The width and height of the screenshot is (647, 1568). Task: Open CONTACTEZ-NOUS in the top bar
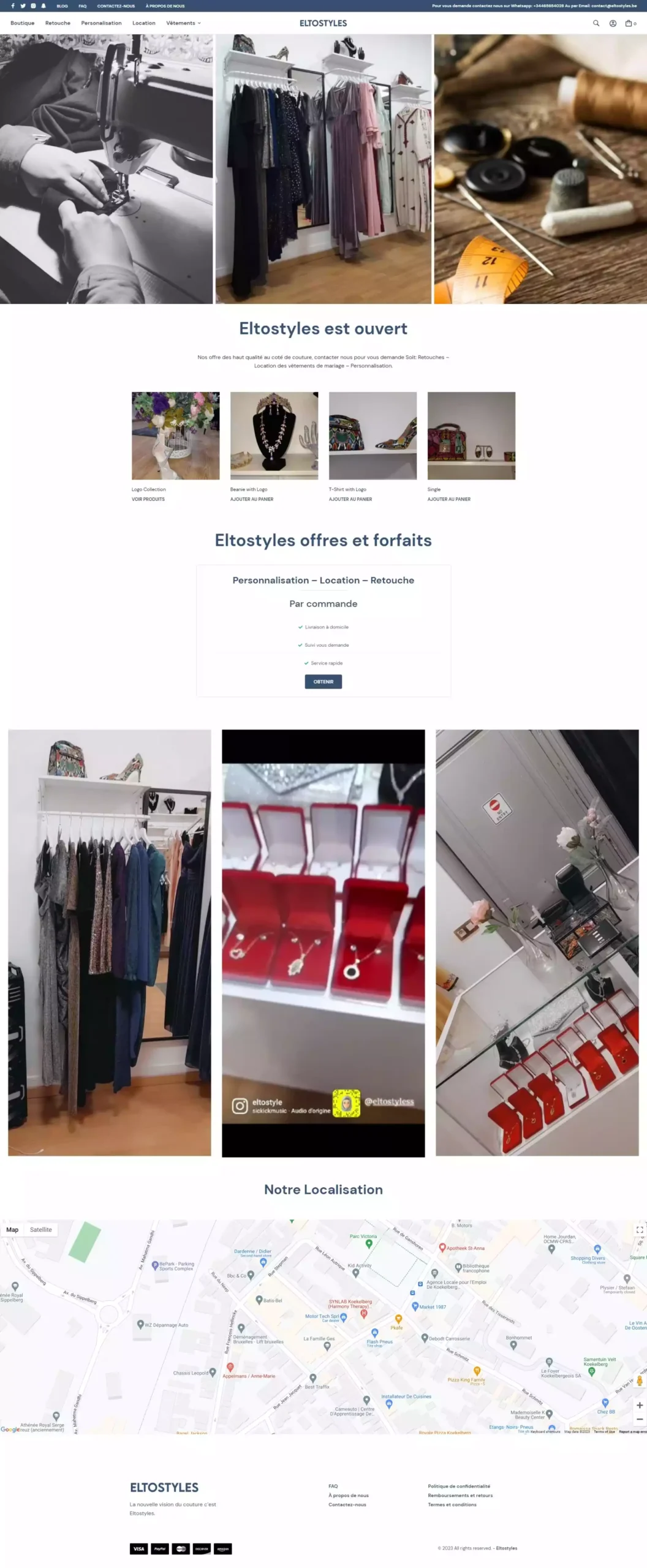click(116, 6)
